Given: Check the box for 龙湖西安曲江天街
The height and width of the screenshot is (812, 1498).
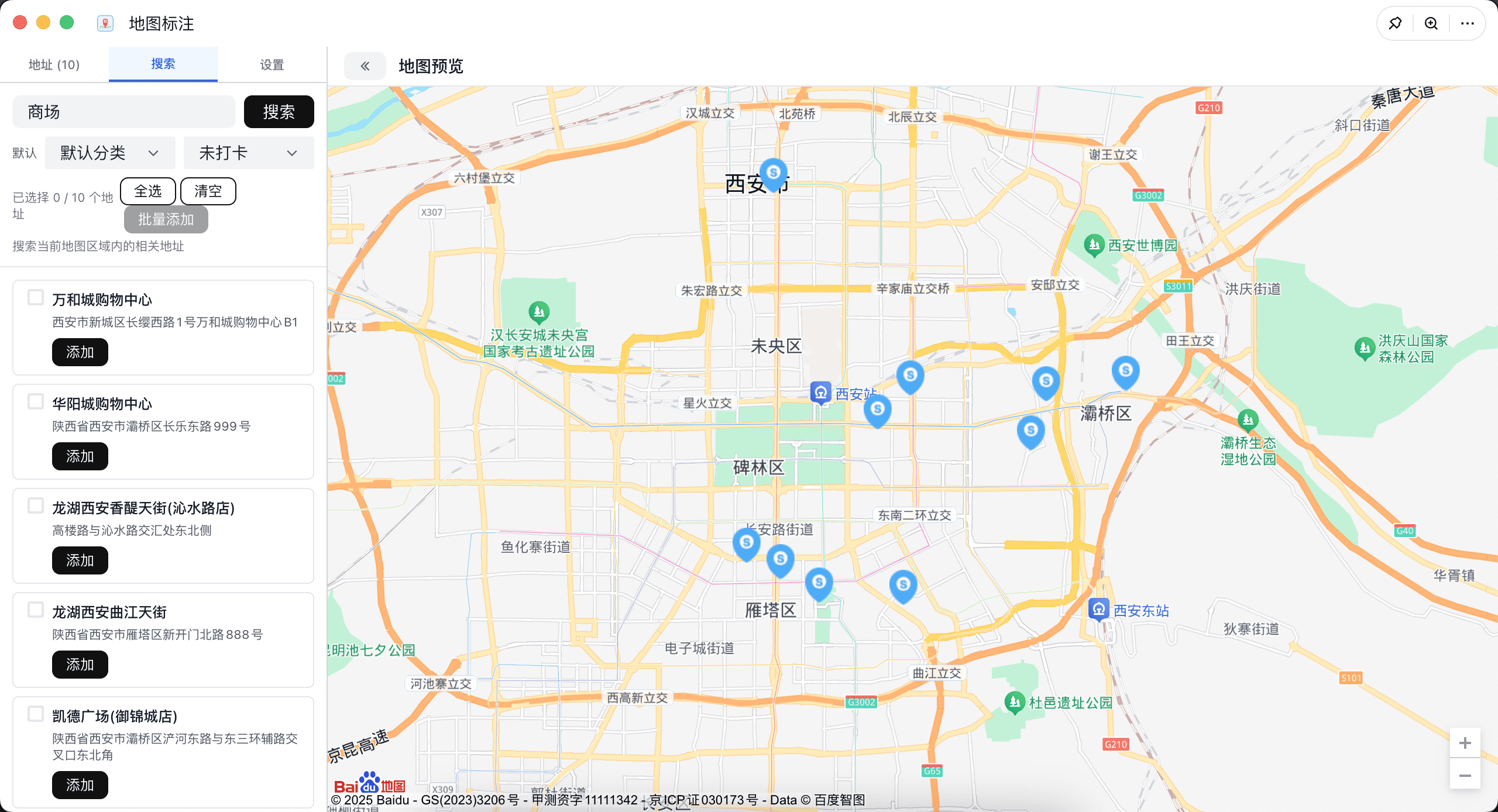Looking at the screenshot, I should [36, 610].
